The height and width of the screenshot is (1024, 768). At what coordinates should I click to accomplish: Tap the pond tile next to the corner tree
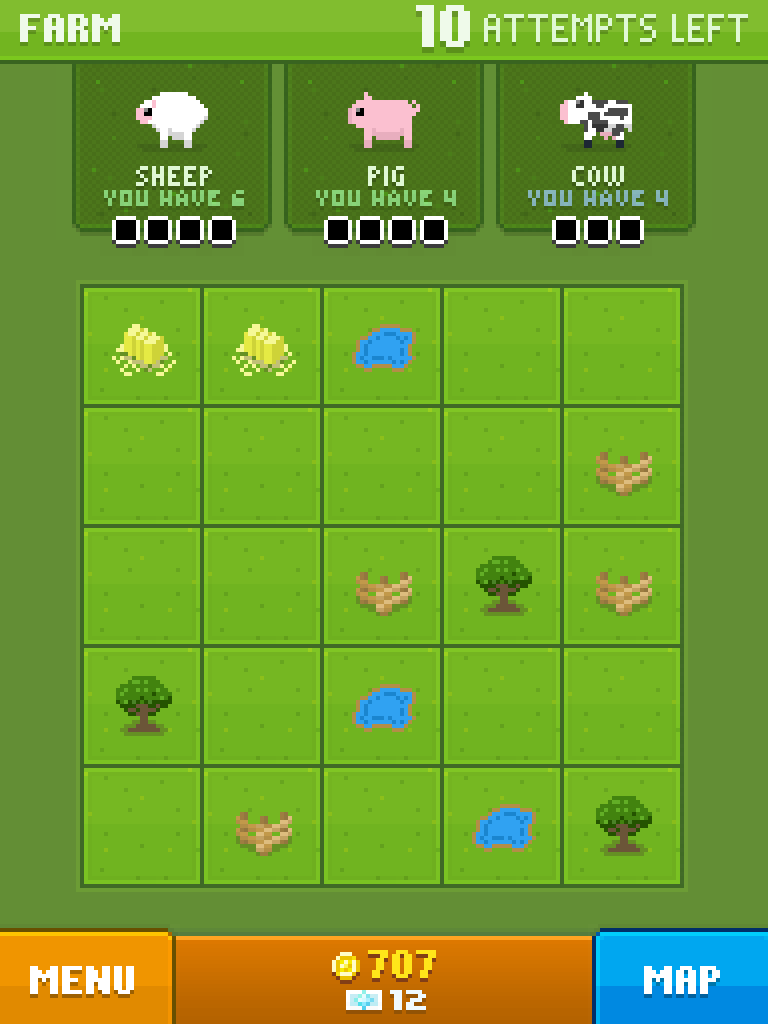click(503, 827)
